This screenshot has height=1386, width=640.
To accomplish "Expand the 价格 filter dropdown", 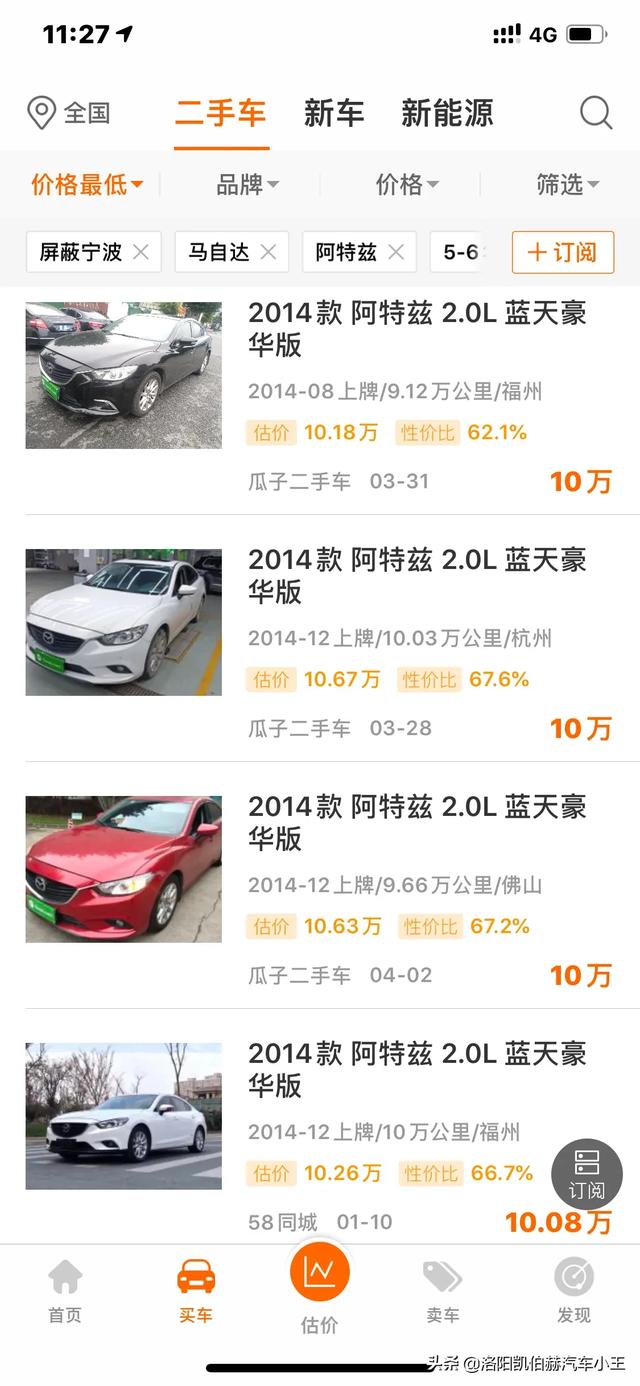I will [406, 184].
